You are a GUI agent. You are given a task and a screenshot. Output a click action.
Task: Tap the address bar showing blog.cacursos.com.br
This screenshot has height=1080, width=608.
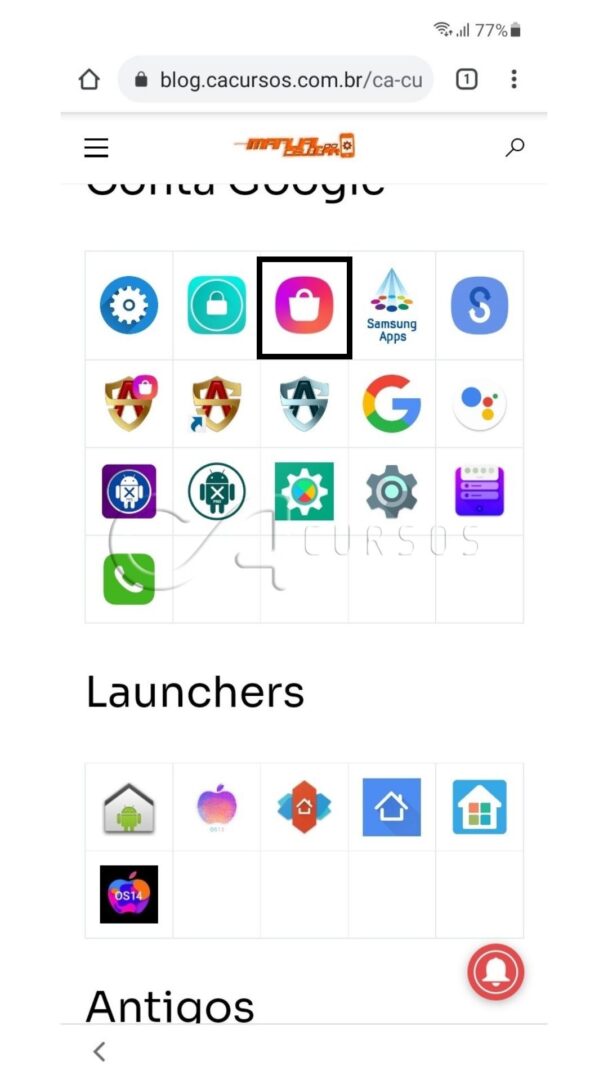pos(276,80)
